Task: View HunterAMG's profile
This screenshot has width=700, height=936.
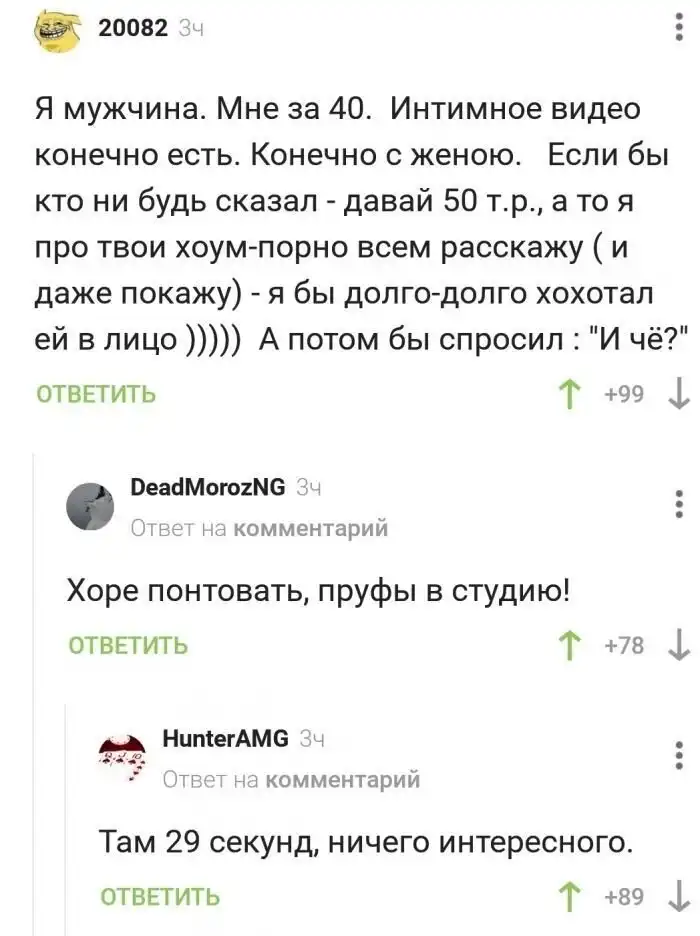Action: 224,739
